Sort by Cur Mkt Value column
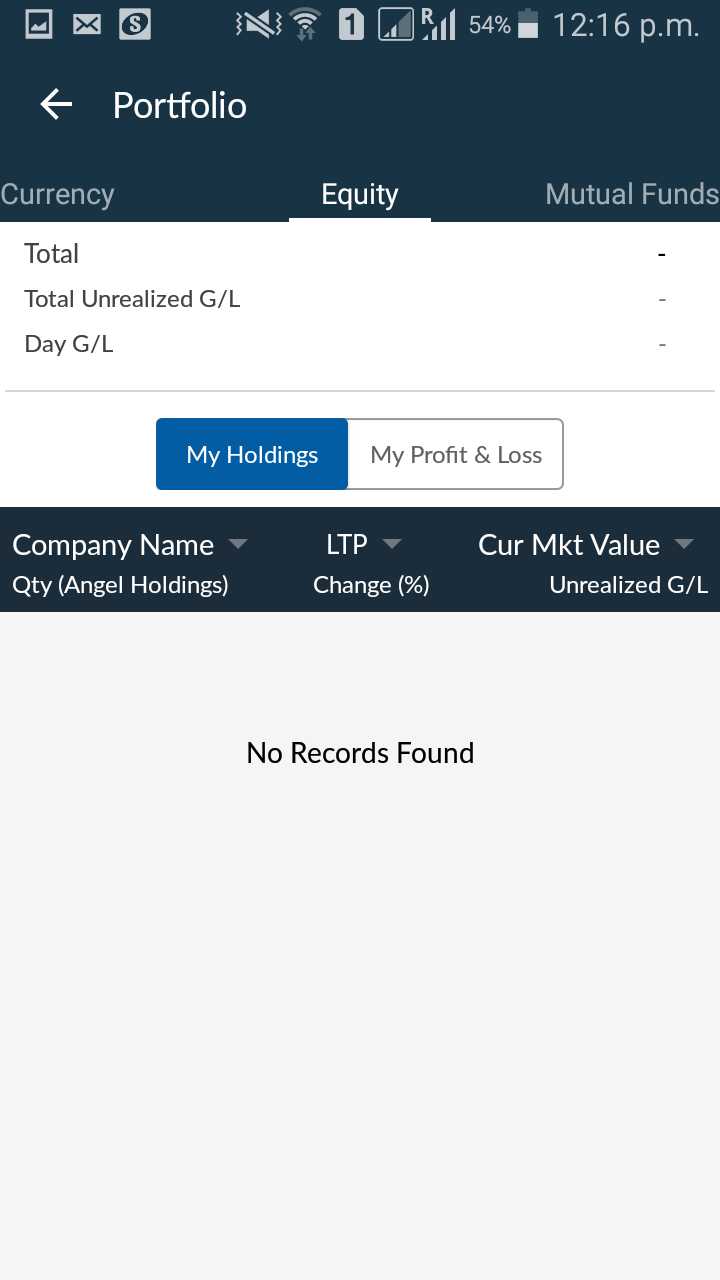This screenshot has height=1280, width=720. click(585, 545)
